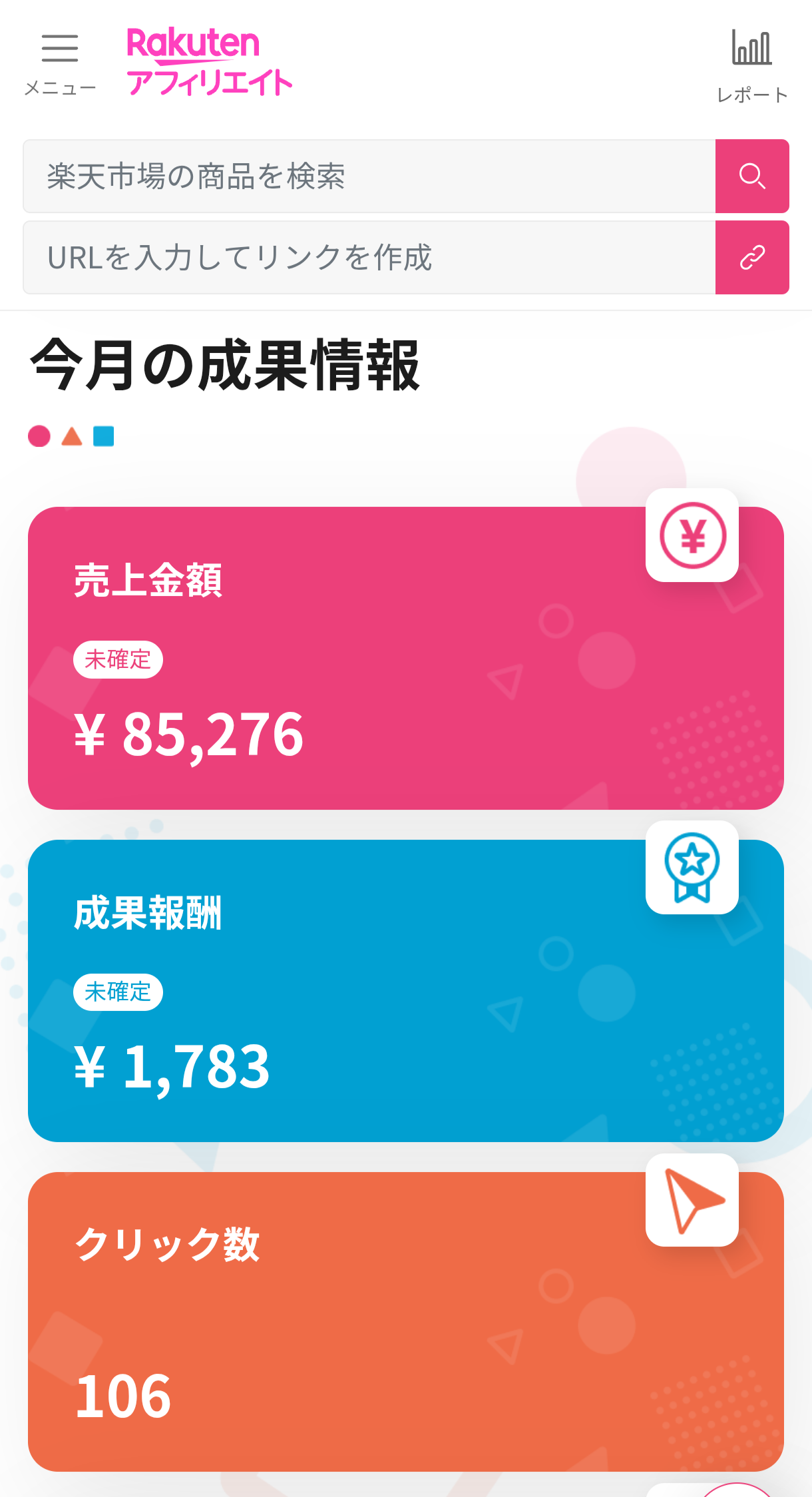Tap the Rakuten アフィリエイト logo to go home
This screenshot has height=1497, width=812.
tap(209, 62)
